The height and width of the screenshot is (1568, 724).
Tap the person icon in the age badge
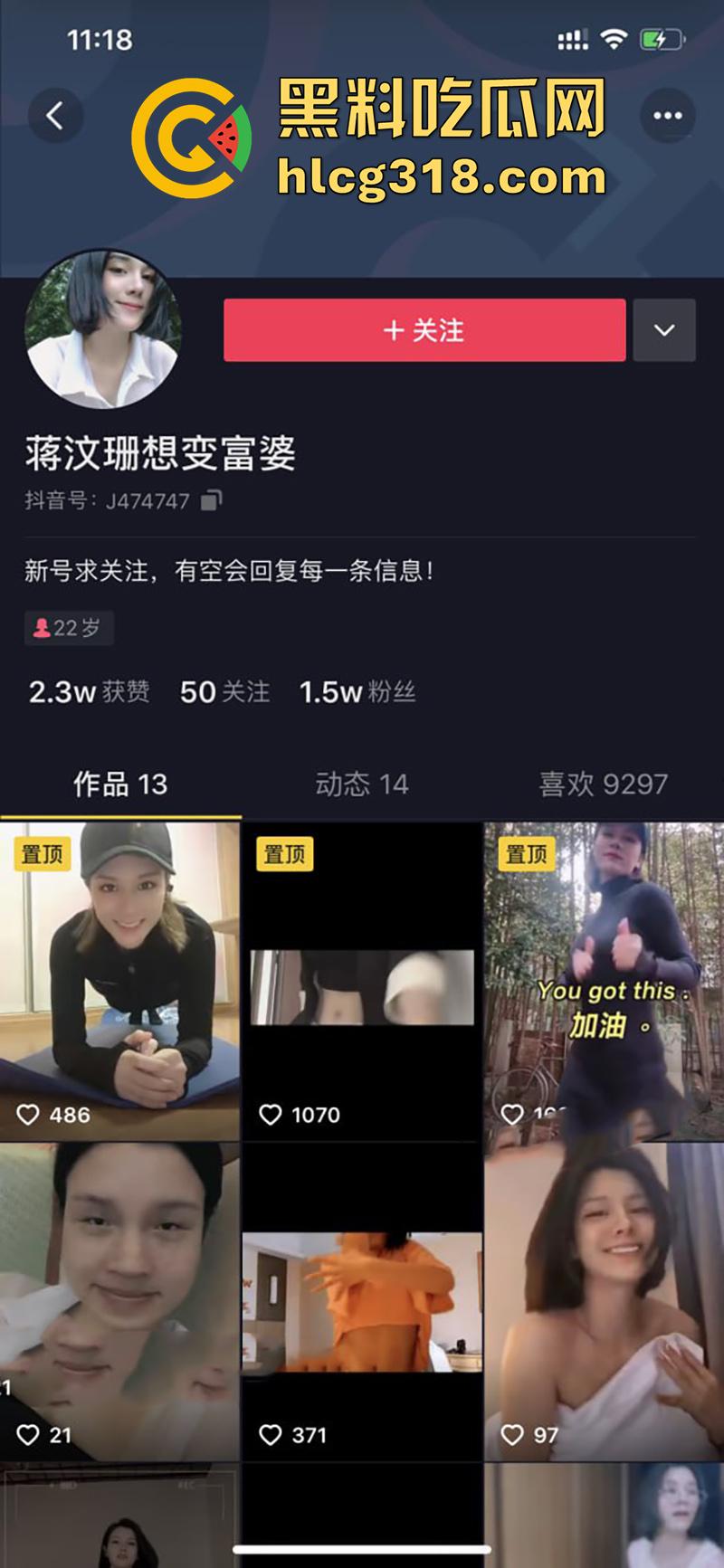(40, 627)
